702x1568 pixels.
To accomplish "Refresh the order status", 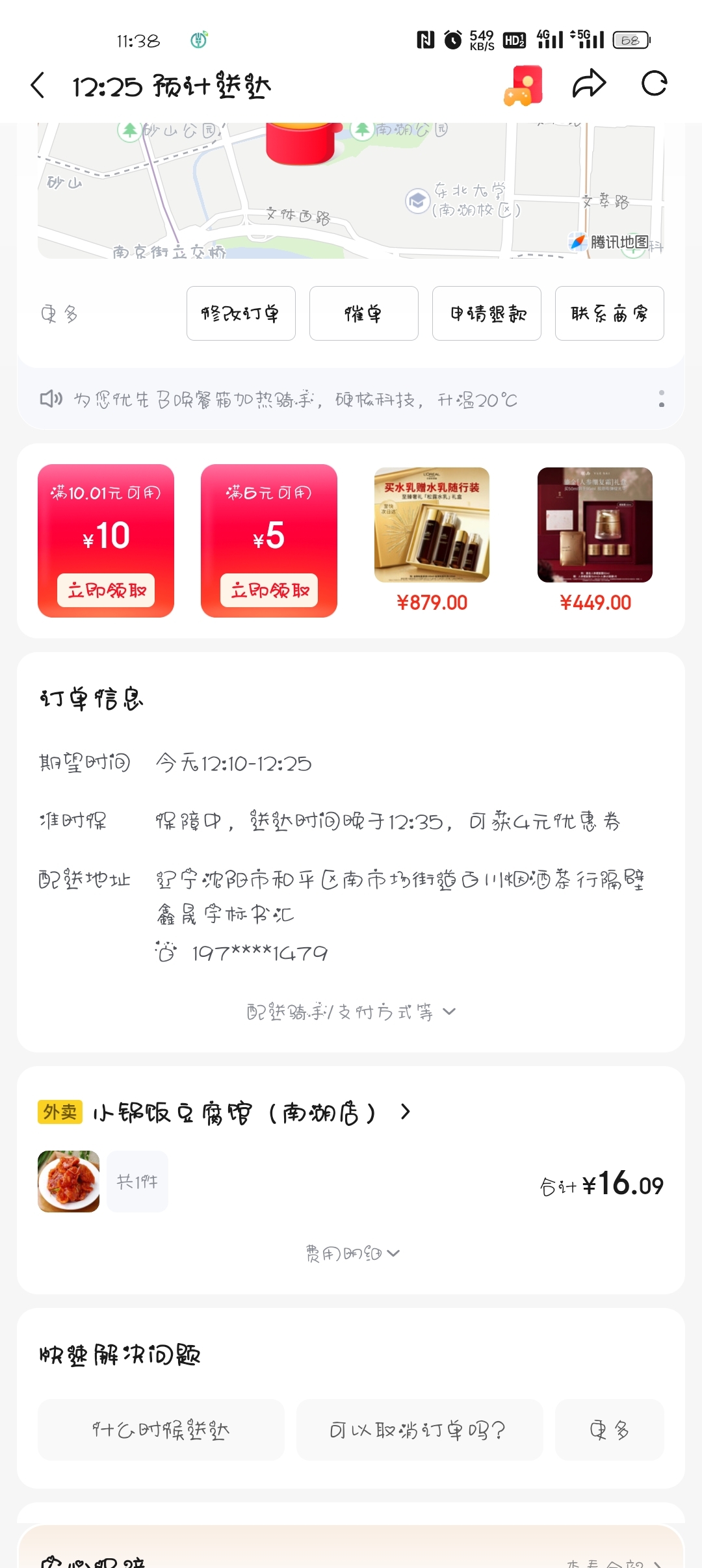I will [654, 84].
